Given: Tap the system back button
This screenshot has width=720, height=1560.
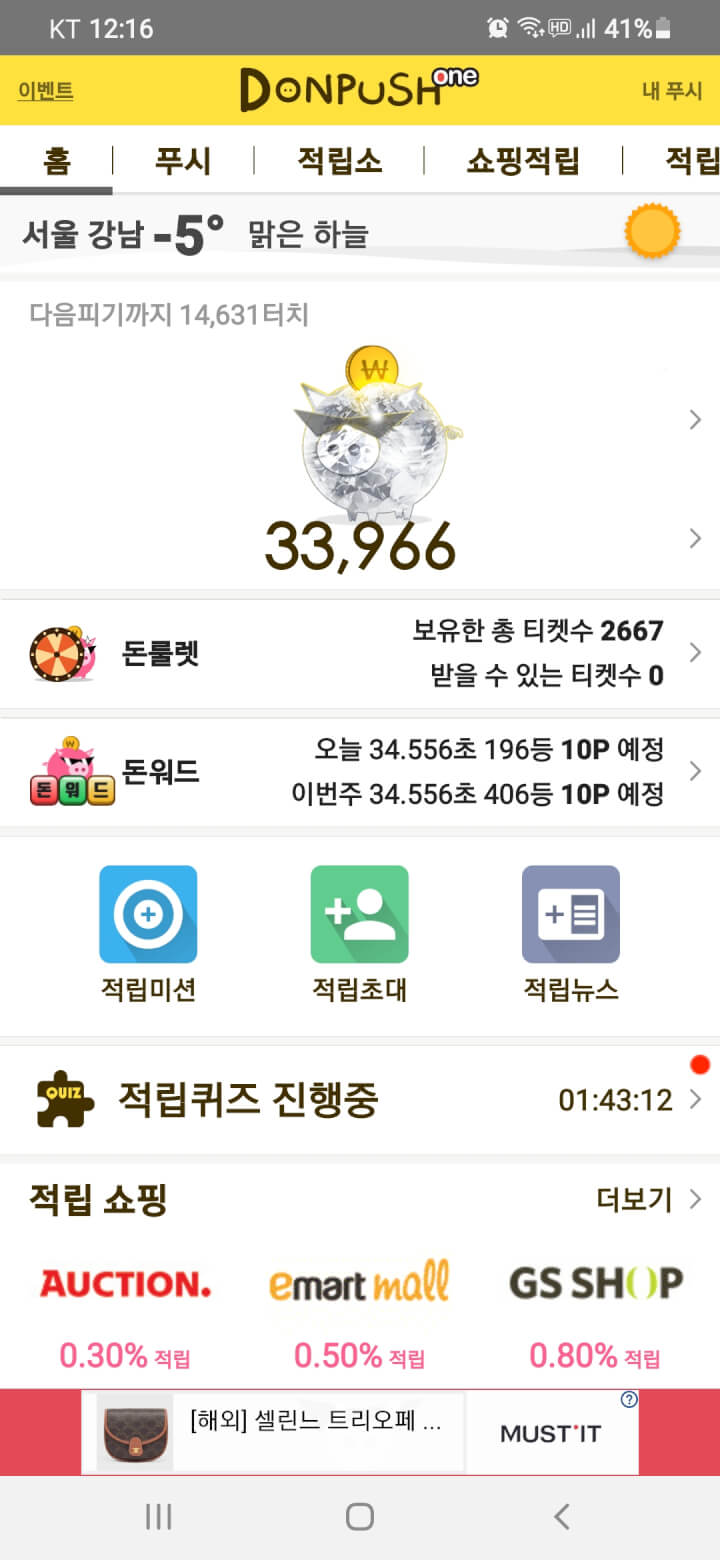Looking at the screenshot, I should (x=562, y=1517).
